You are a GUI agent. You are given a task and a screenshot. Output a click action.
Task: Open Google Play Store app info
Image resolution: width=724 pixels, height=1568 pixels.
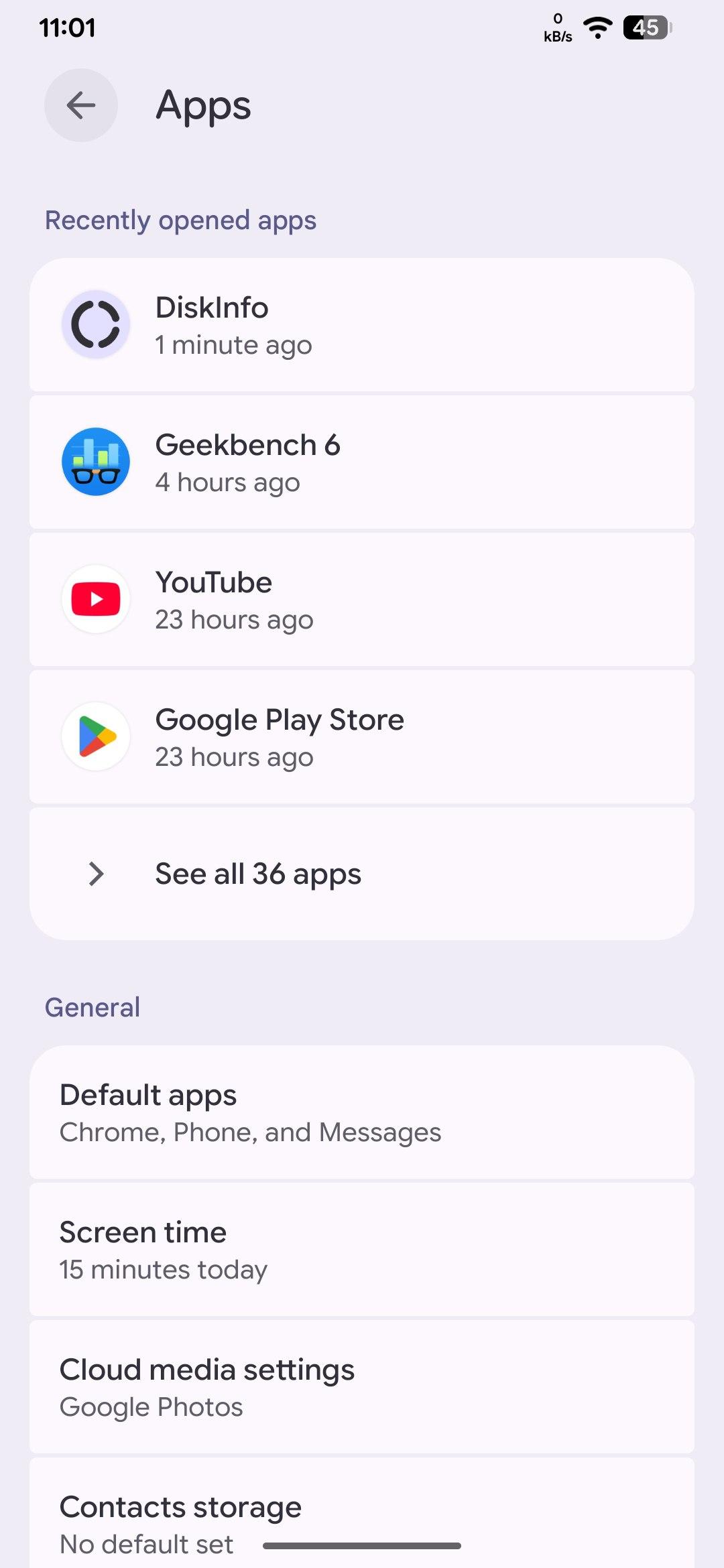point(362,737)
